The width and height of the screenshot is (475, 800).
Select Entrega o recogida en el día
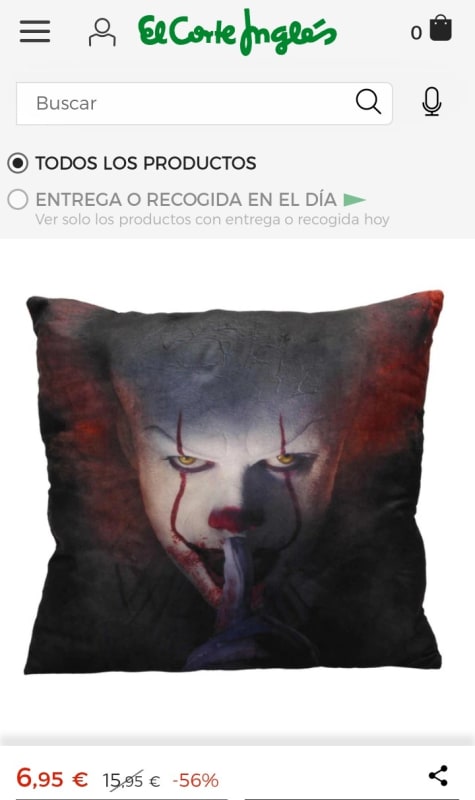point(187,199)
